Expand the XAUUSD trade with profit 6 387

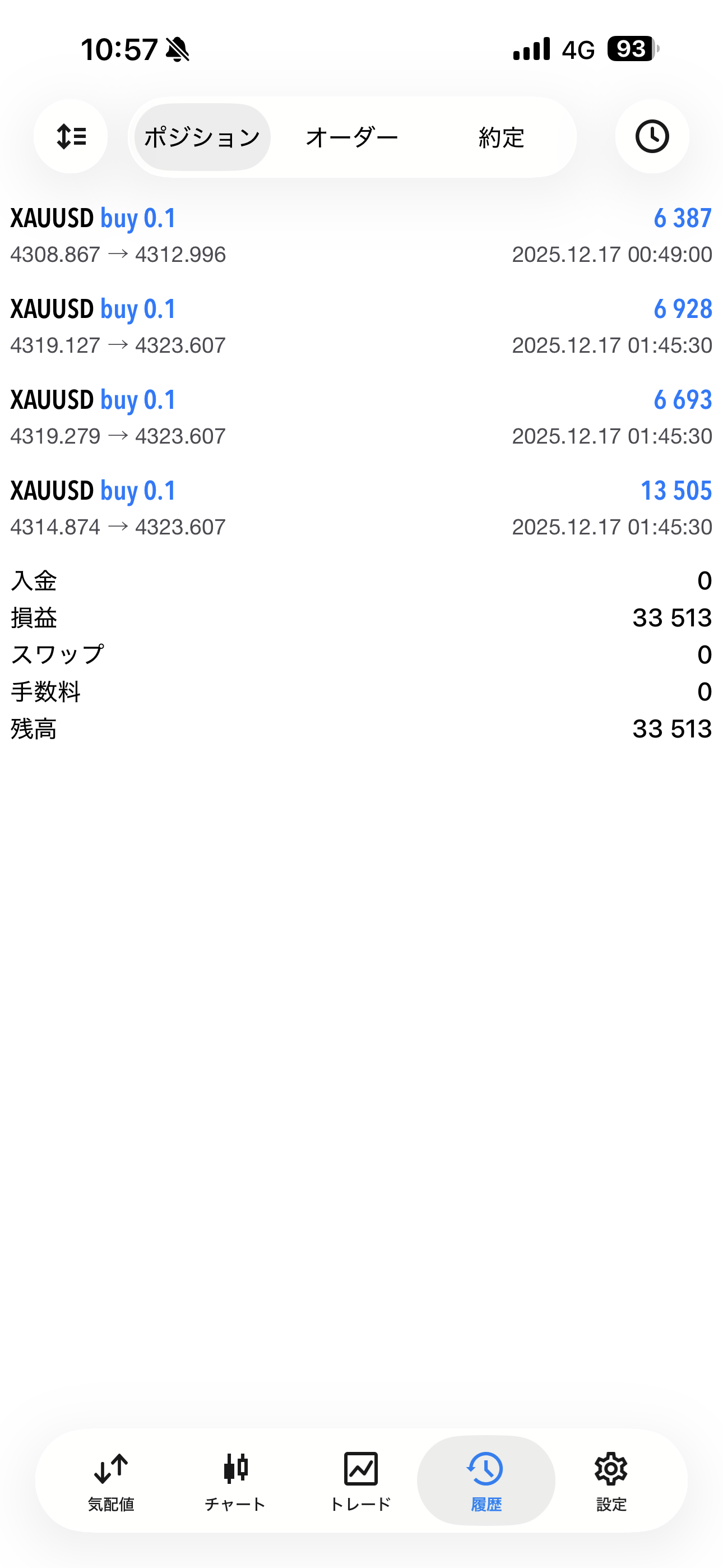coord(361,236)
